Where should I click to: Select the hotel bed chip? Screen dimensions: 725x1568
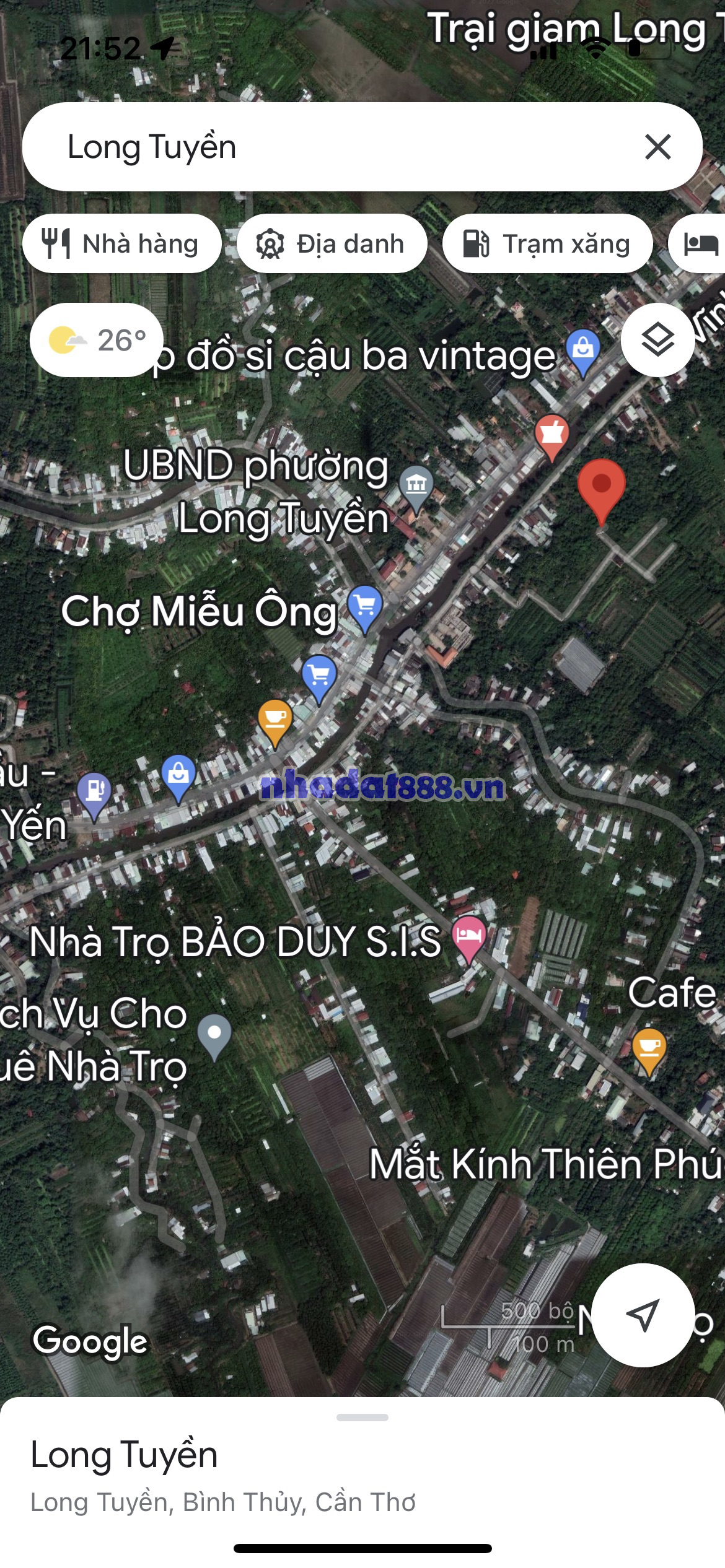[x=700, y=244]
